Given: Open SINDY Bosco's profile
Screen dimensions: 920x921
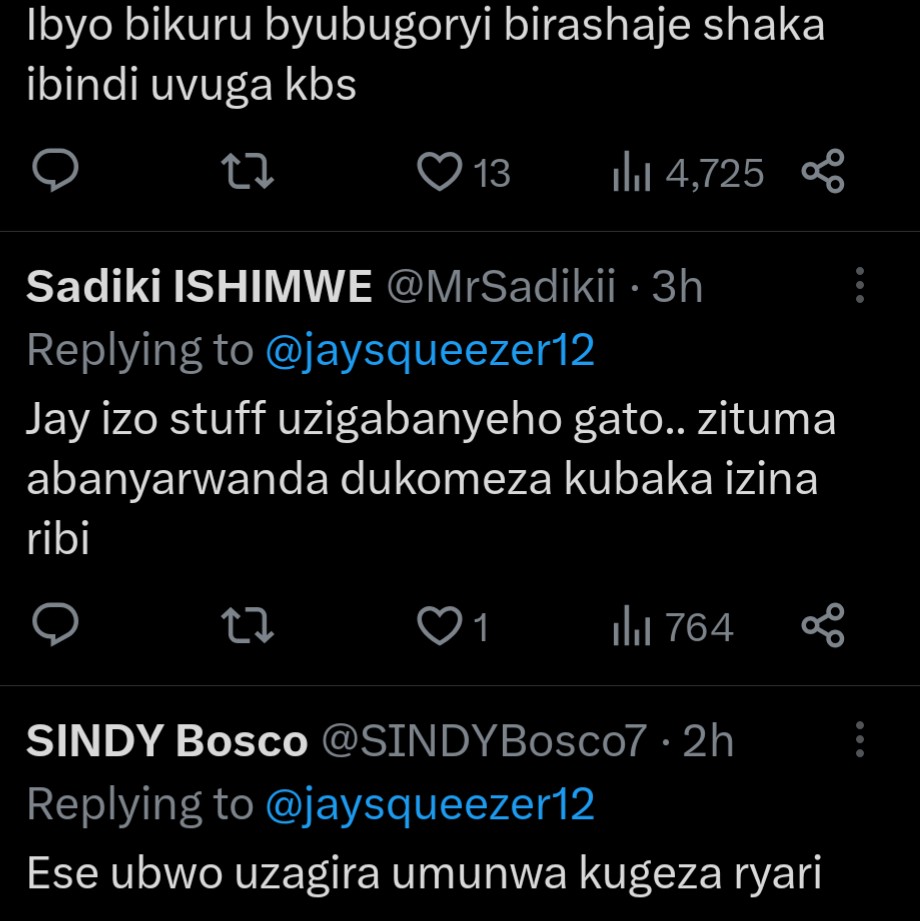Looking at the screenshot, I should click(x=166, y=742).
